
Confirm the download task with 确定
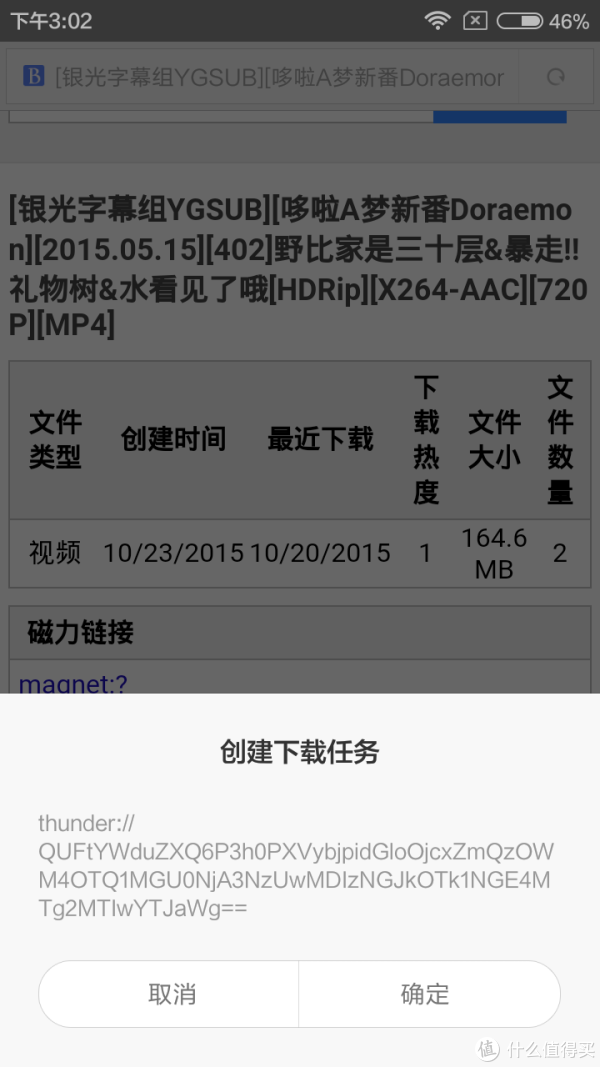429,994
